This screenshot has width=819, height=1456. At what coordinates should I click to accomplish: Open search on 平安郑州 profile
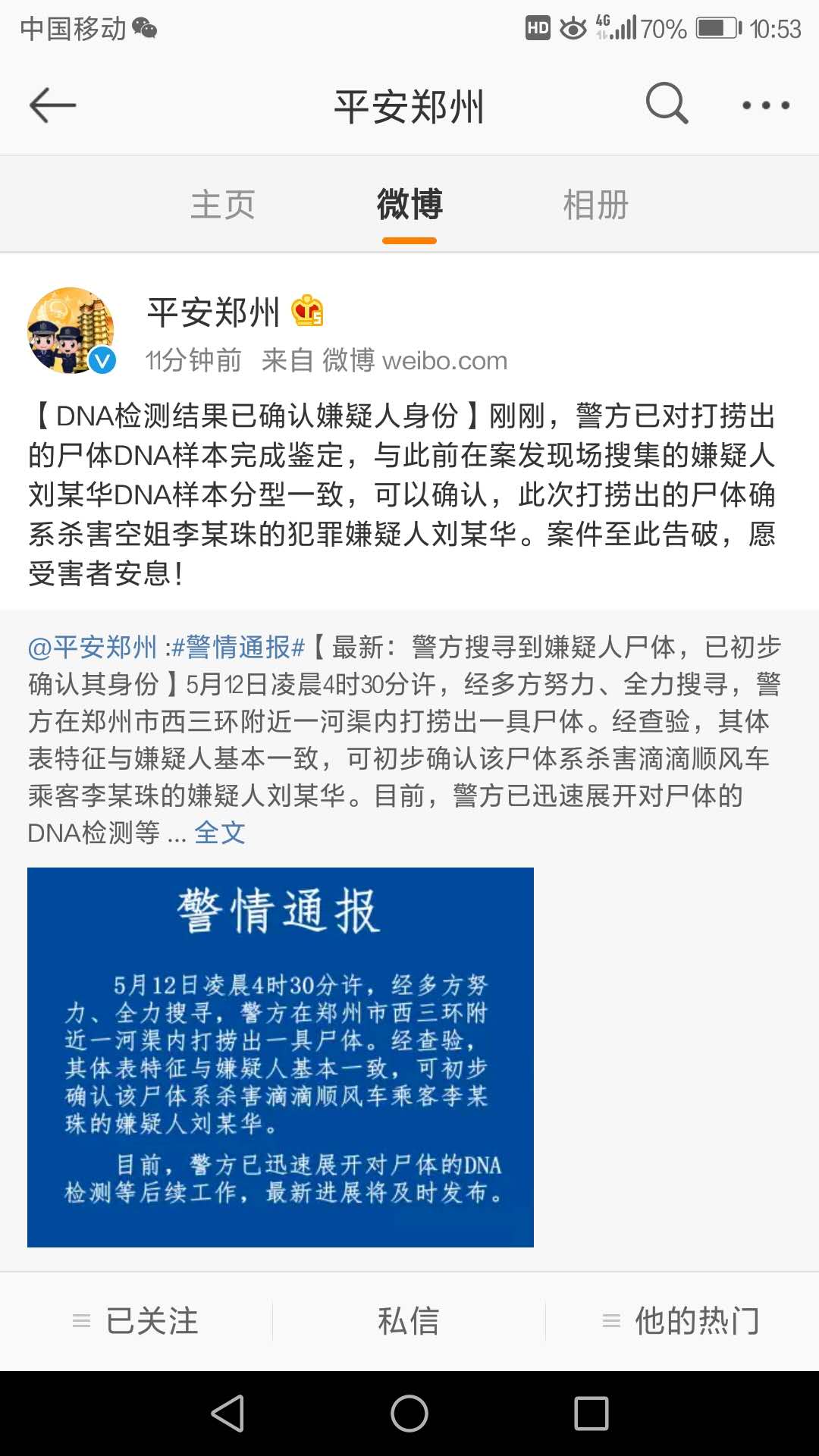click(x=667, y=104)
